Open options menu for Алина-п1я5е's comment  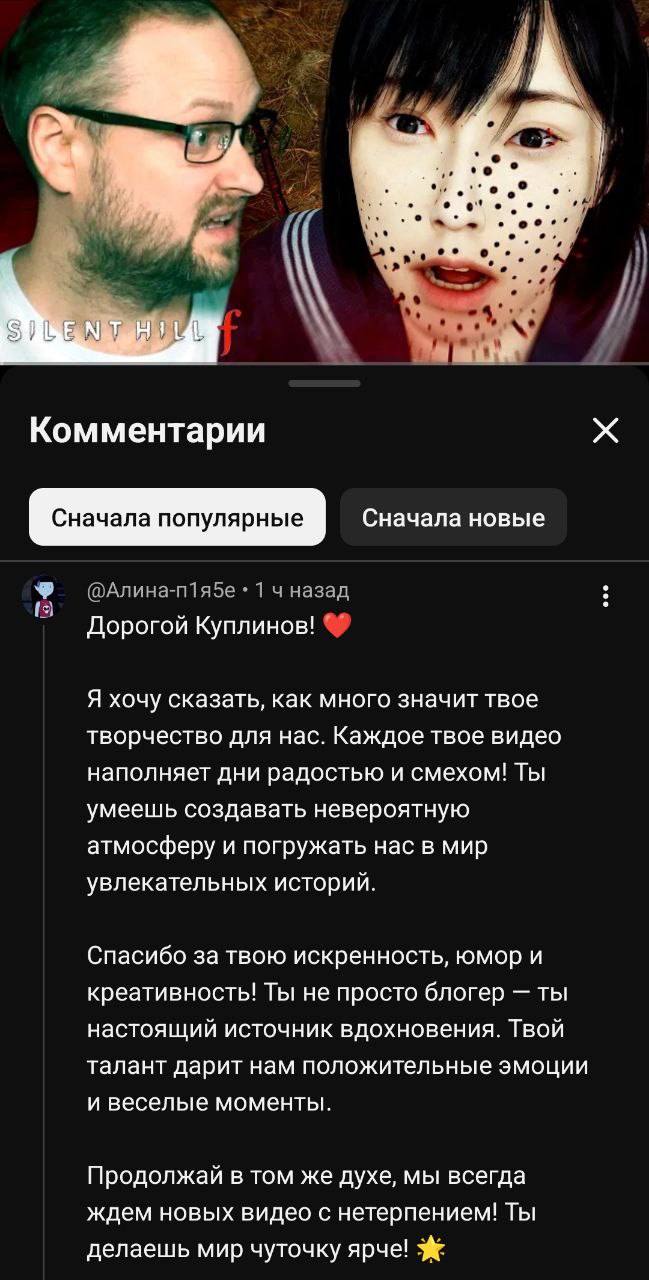(x=605, y=597)
